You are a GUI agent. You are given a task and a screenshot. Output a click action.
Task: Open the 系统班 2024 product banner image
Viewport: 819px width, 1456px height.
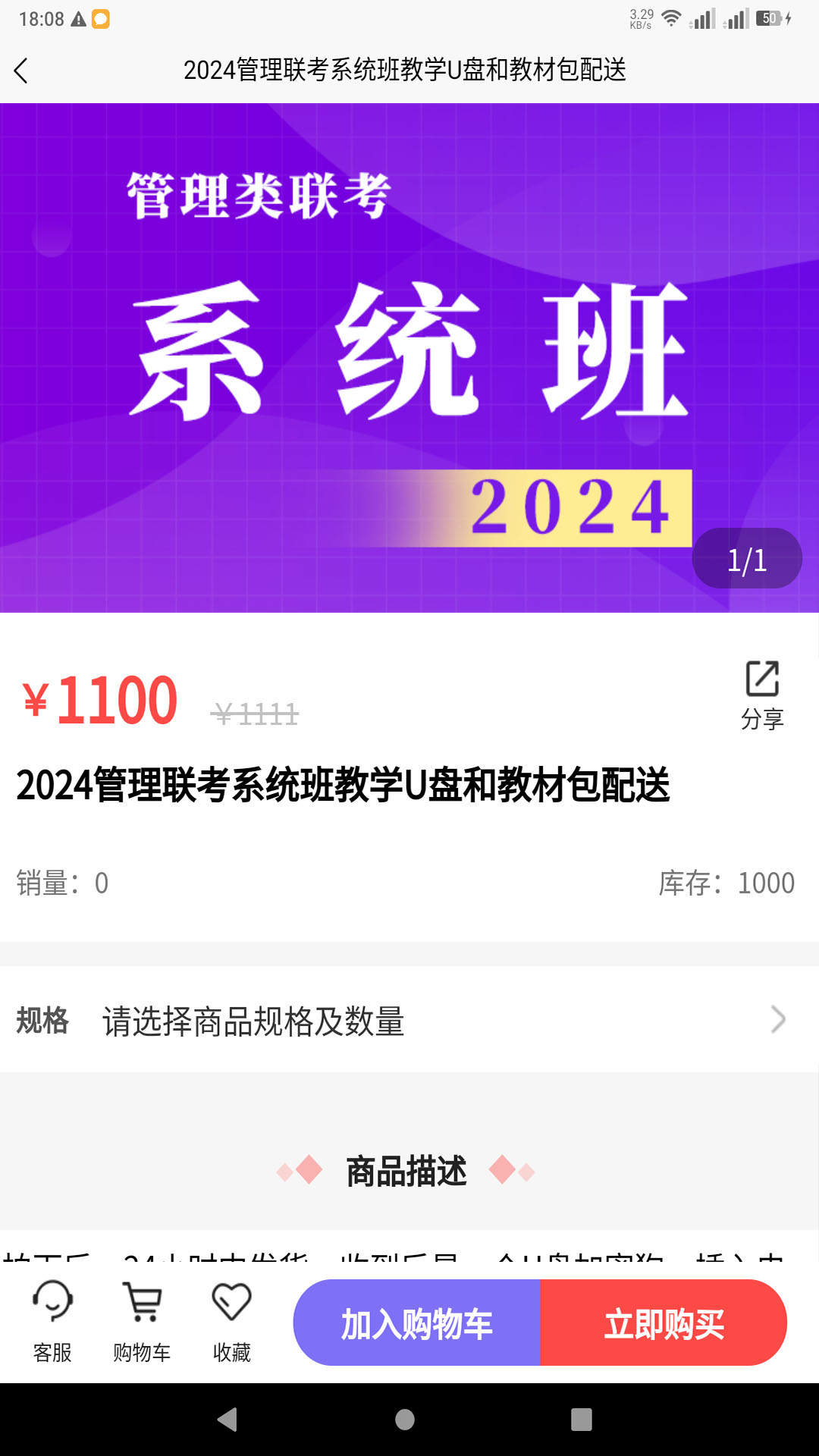[x=409, y=357]
